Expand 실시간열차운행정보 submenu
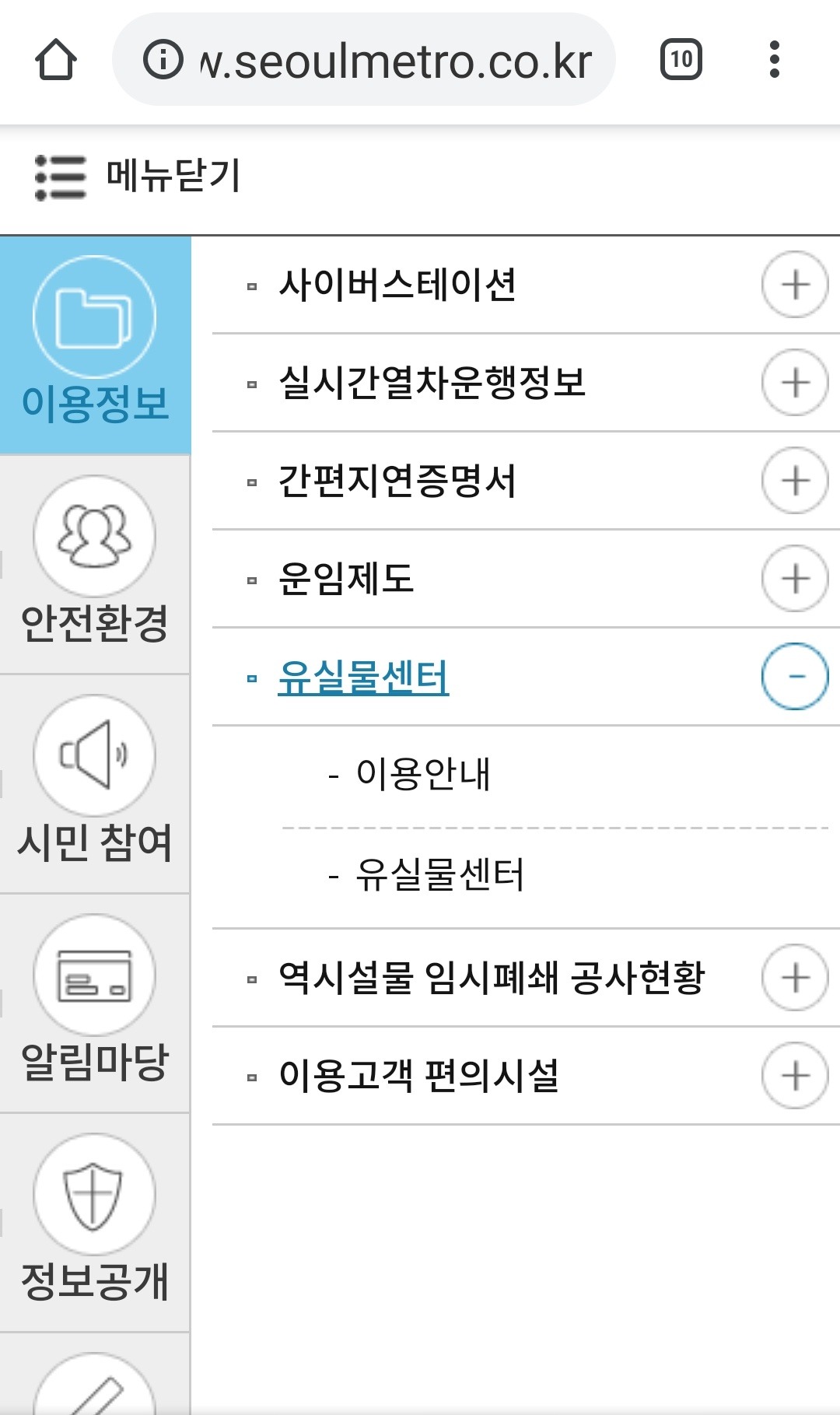Viewport: 840px width, 1415px height. pos(794,383)
